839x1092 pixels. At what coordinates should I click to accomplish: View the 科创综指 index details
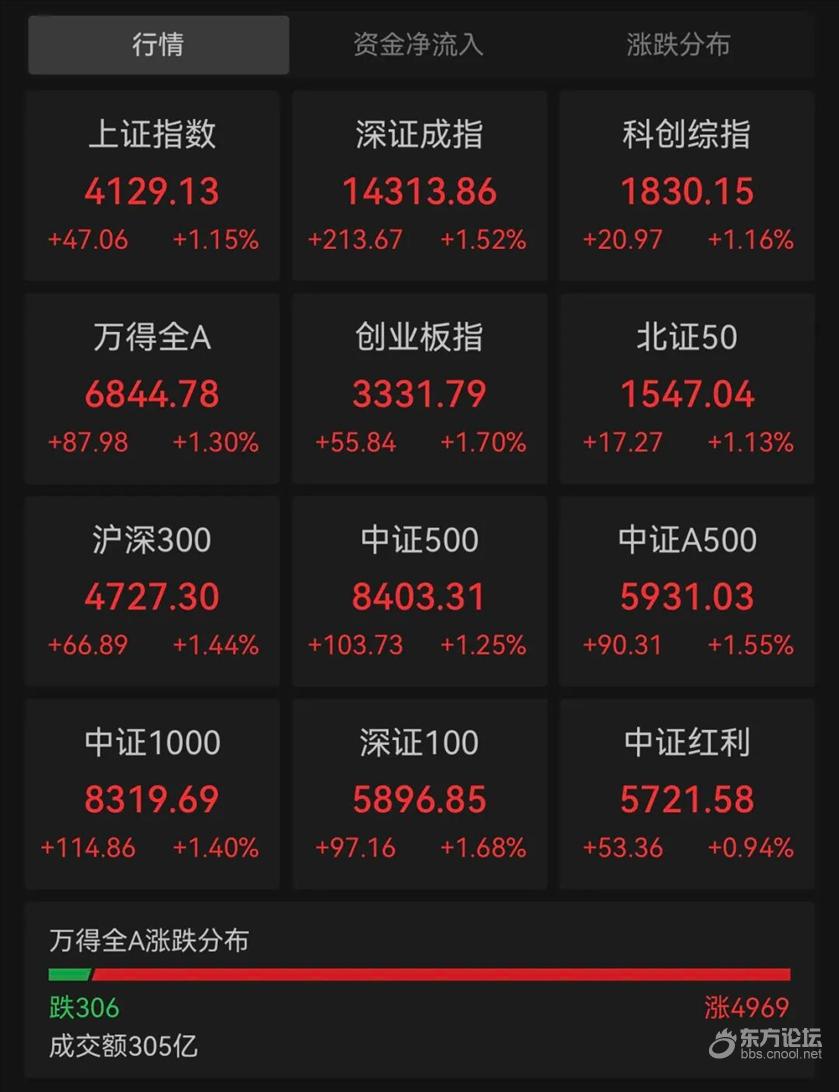tap(687, 186)
